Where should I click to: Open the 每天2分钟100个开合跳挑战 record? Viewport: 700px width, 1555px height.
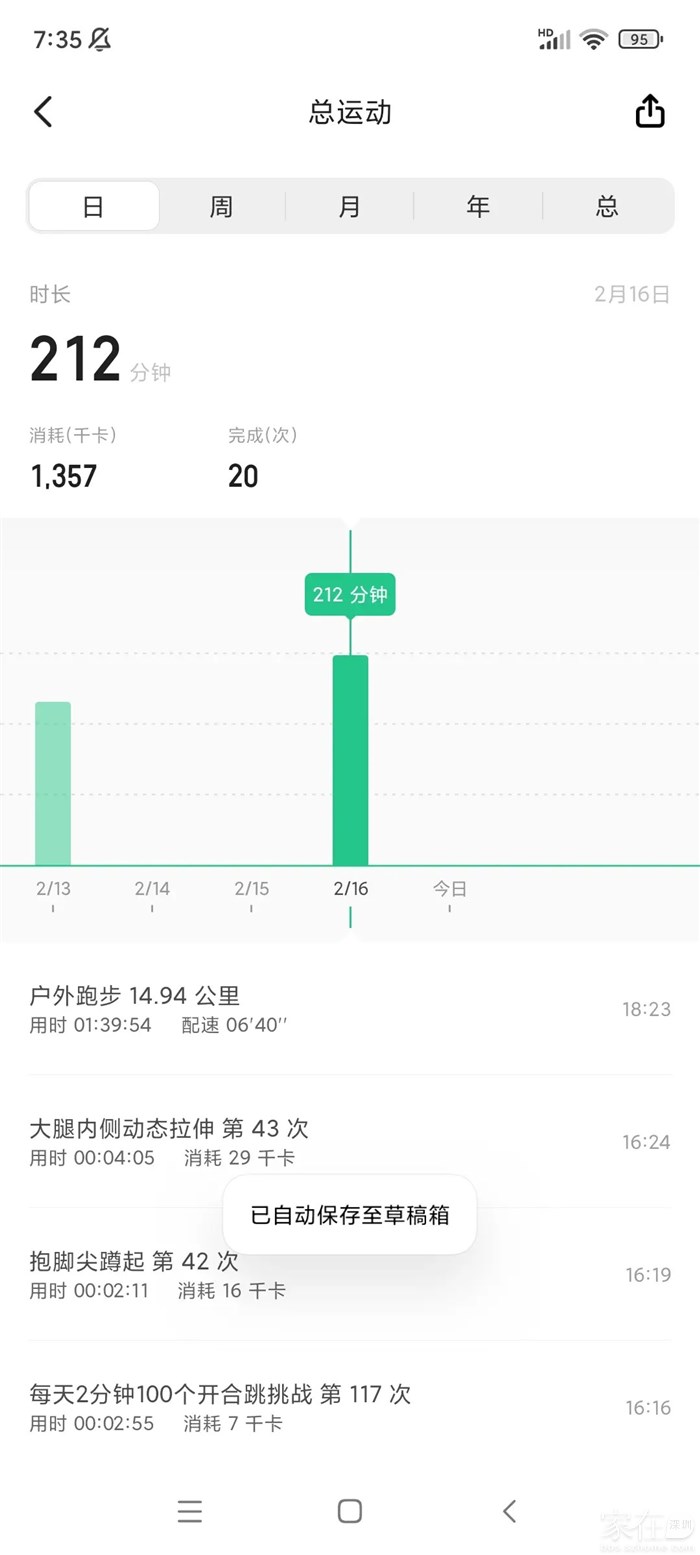coord(300,1407)
